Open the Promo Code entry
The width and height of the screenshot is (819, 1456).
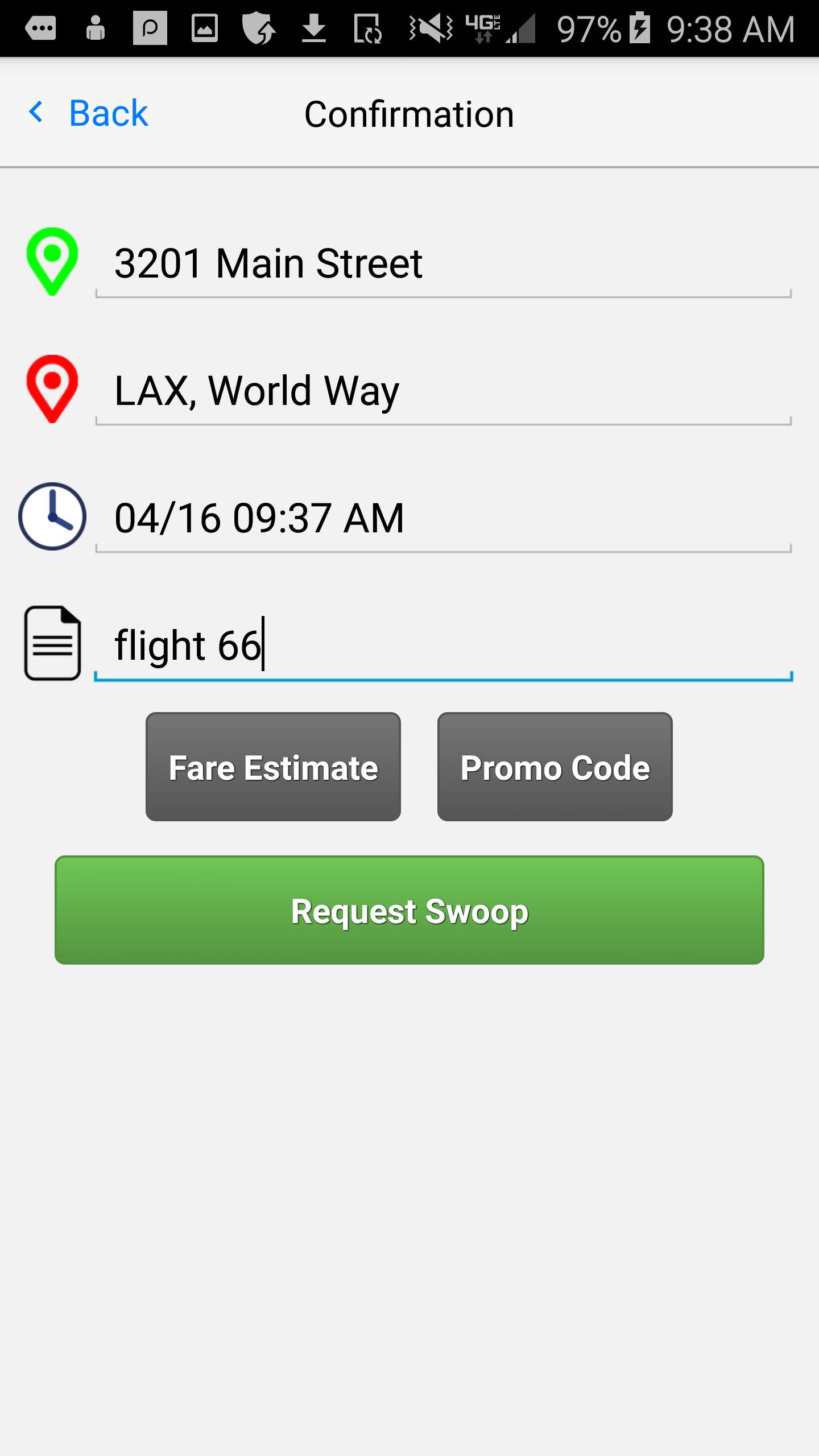555,767
